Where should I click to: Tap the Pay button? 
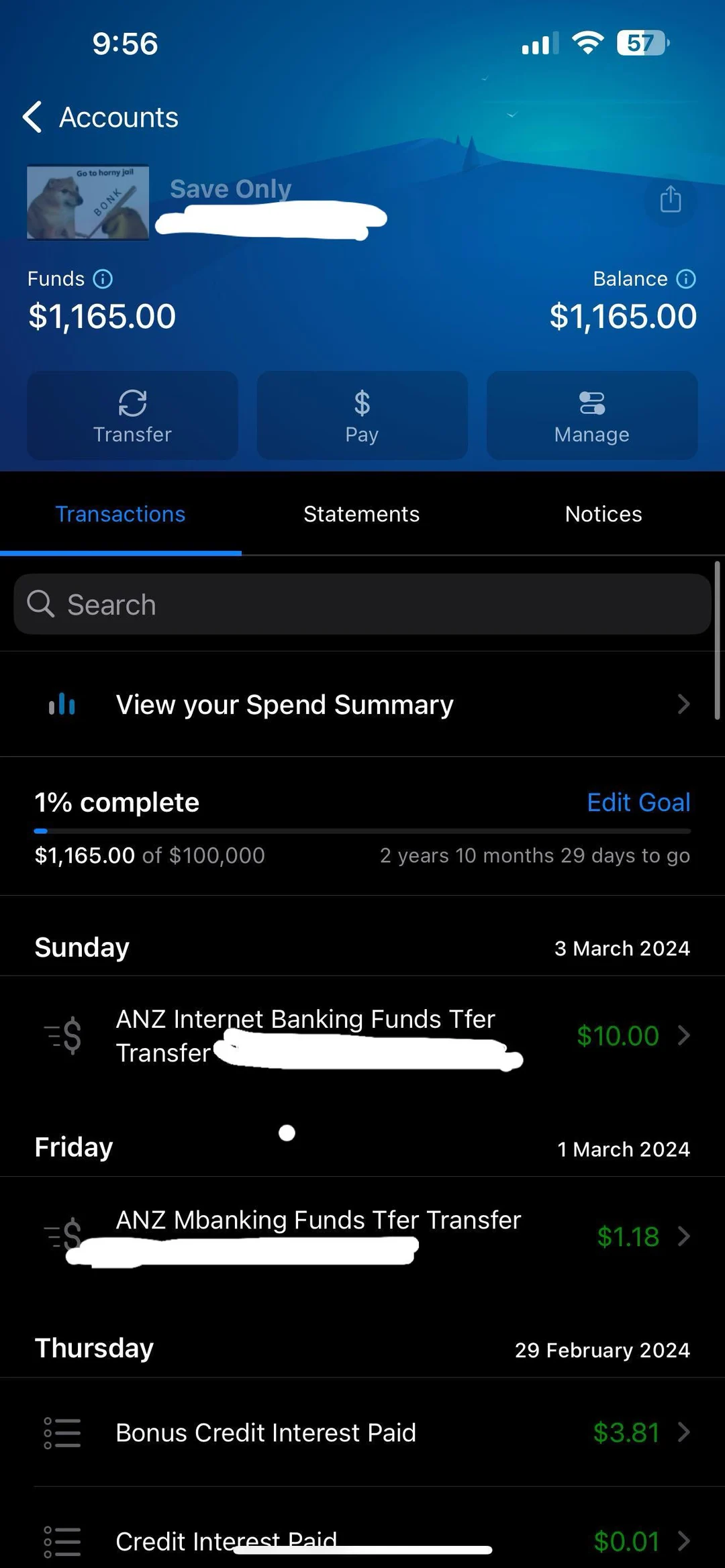pyautogui.click(x=362, y=416)
